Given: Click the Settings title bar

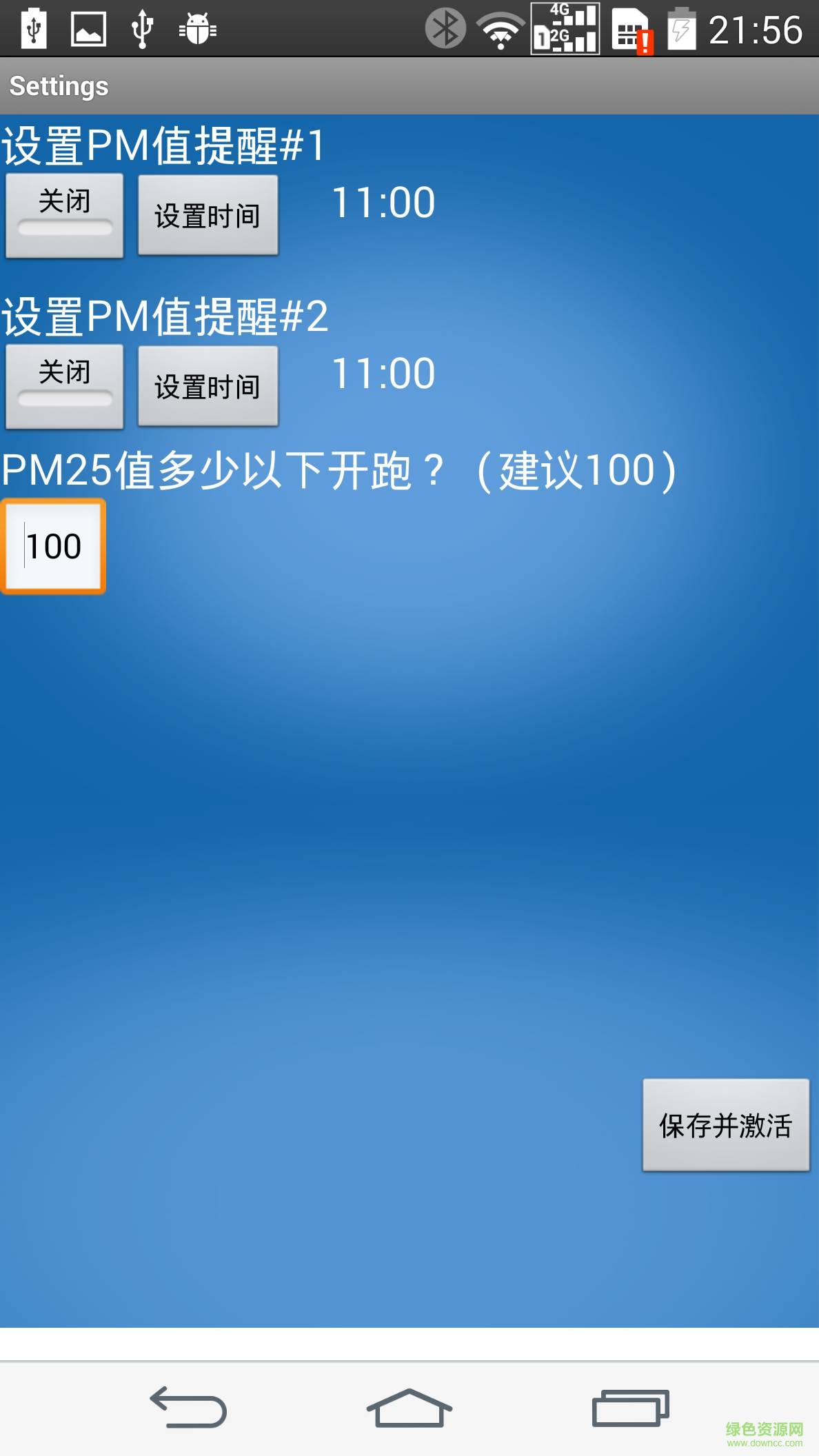Looking at the screenshot, I should click(x=59, y=85).
